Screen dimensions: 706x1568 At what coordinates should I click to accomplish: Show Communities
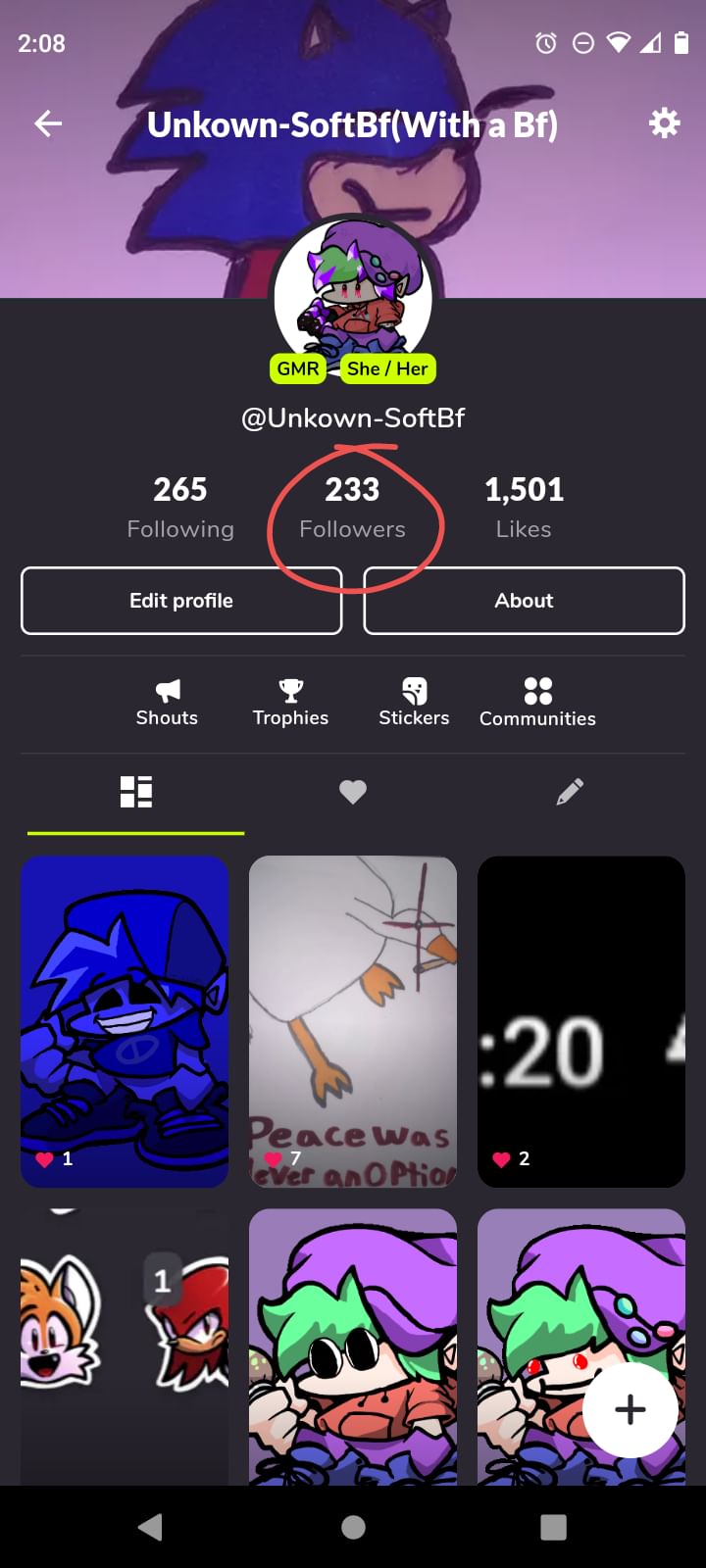537,702
